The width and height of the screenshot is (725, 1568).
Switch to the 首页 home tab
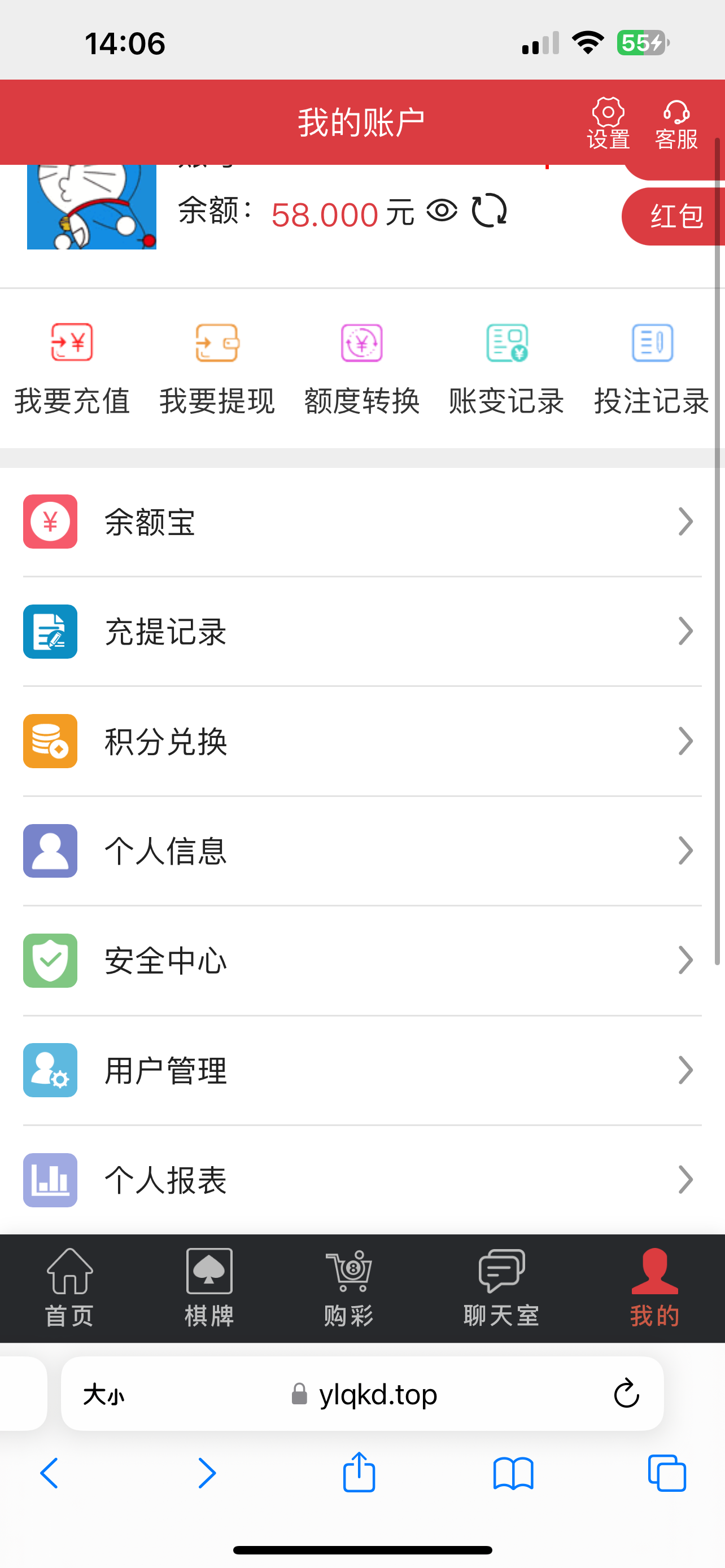click(x=69, y=1287)
